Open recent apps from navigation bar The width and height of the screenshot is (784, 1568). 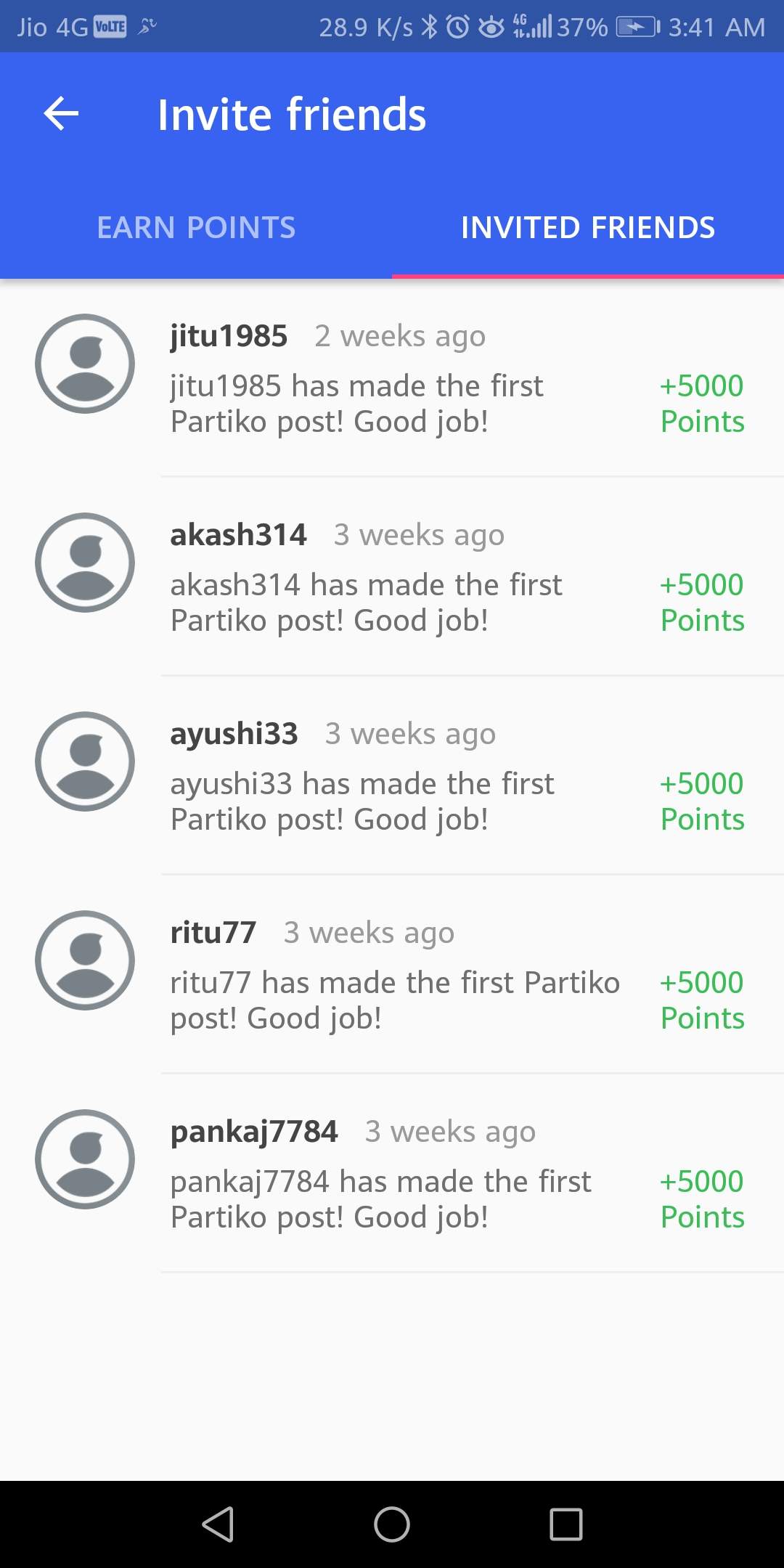[x=565, y=1524]
